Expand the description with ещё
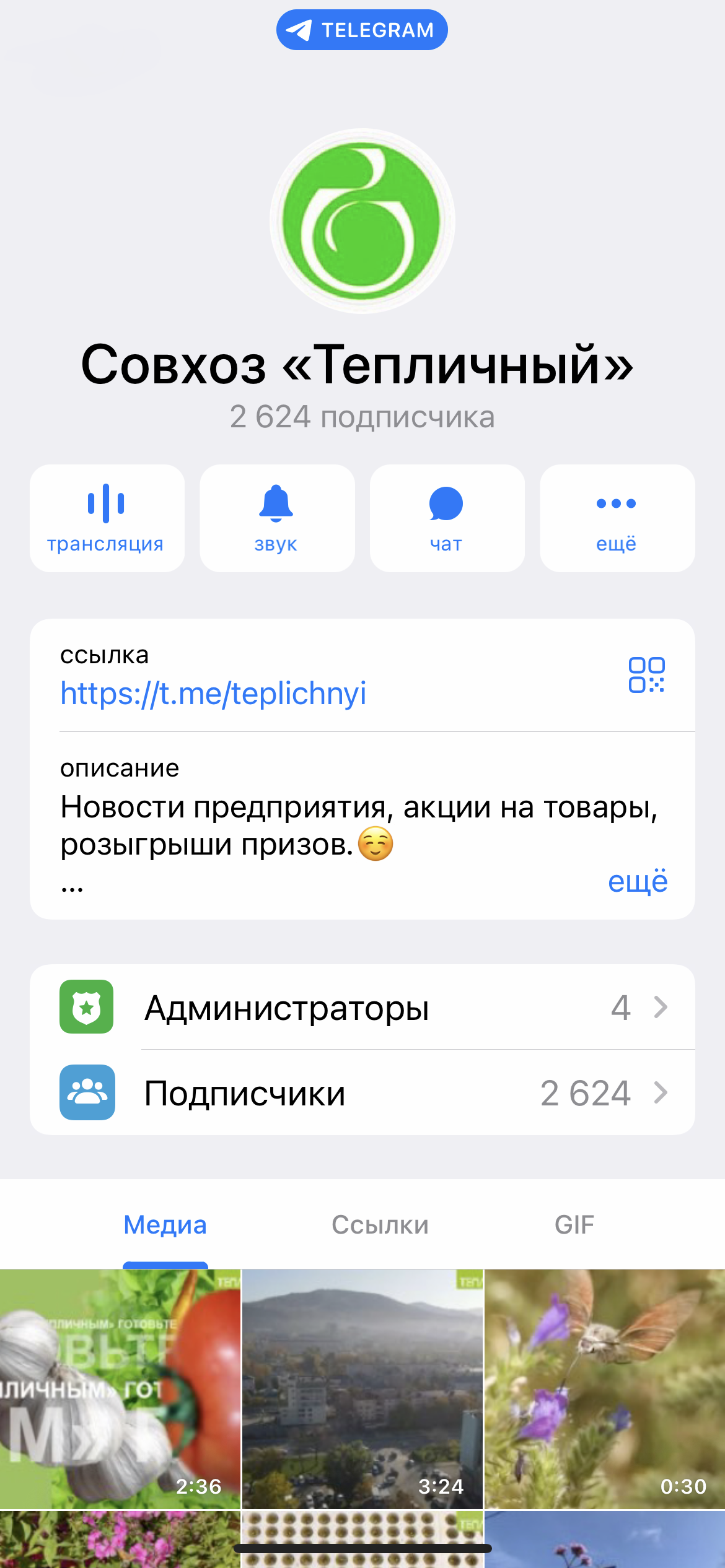Image resolution: width=725 pixels, height=1568 pixels. 638,881
